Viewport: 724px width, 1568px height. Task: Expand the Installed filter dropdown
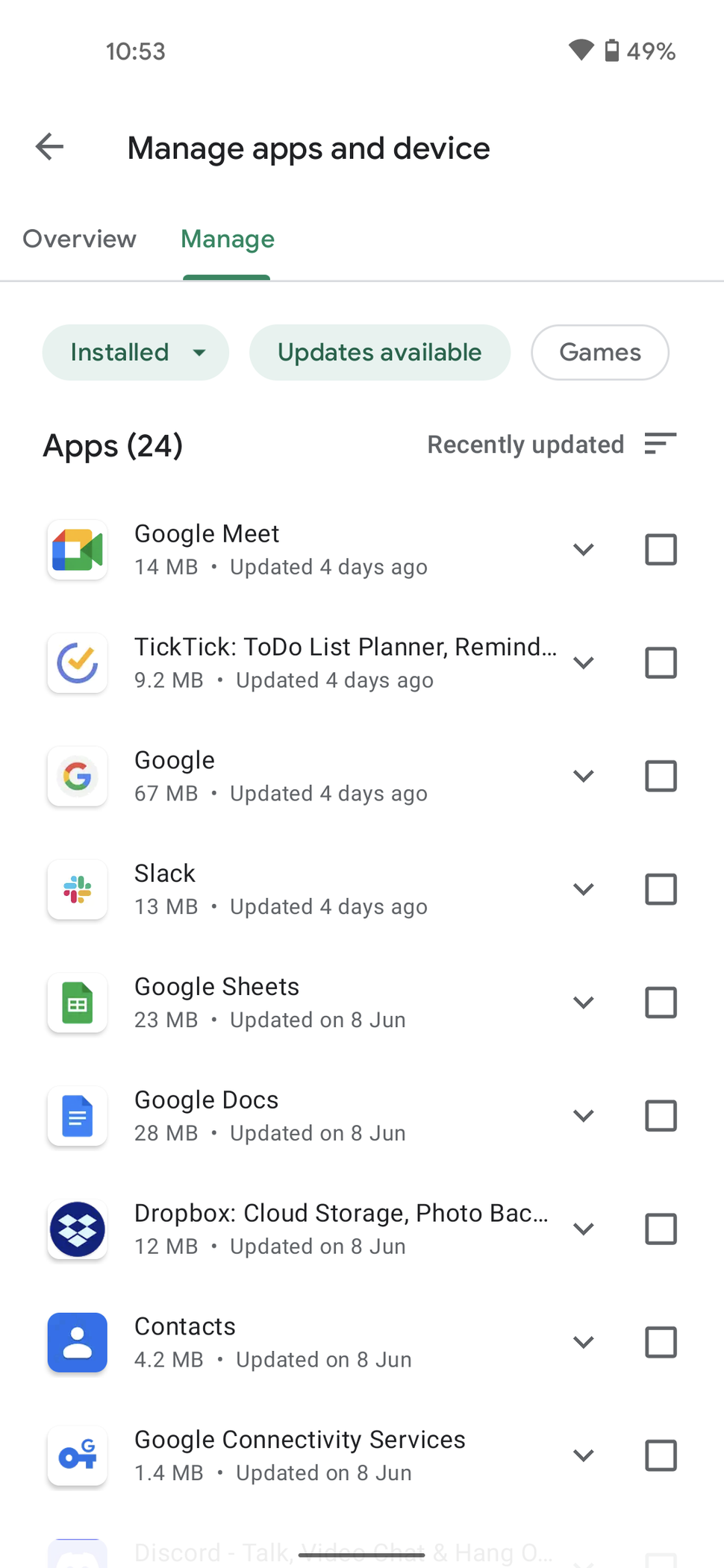click(x=135, y=352)
